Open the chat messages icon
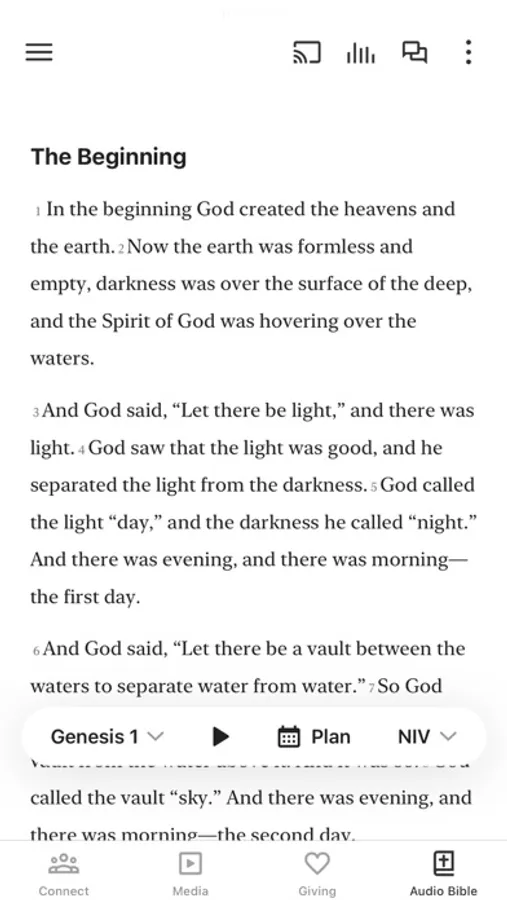Image resolution: width=507 pixels, height=900 pixels. pyautogui.click(x=414, y=53)
